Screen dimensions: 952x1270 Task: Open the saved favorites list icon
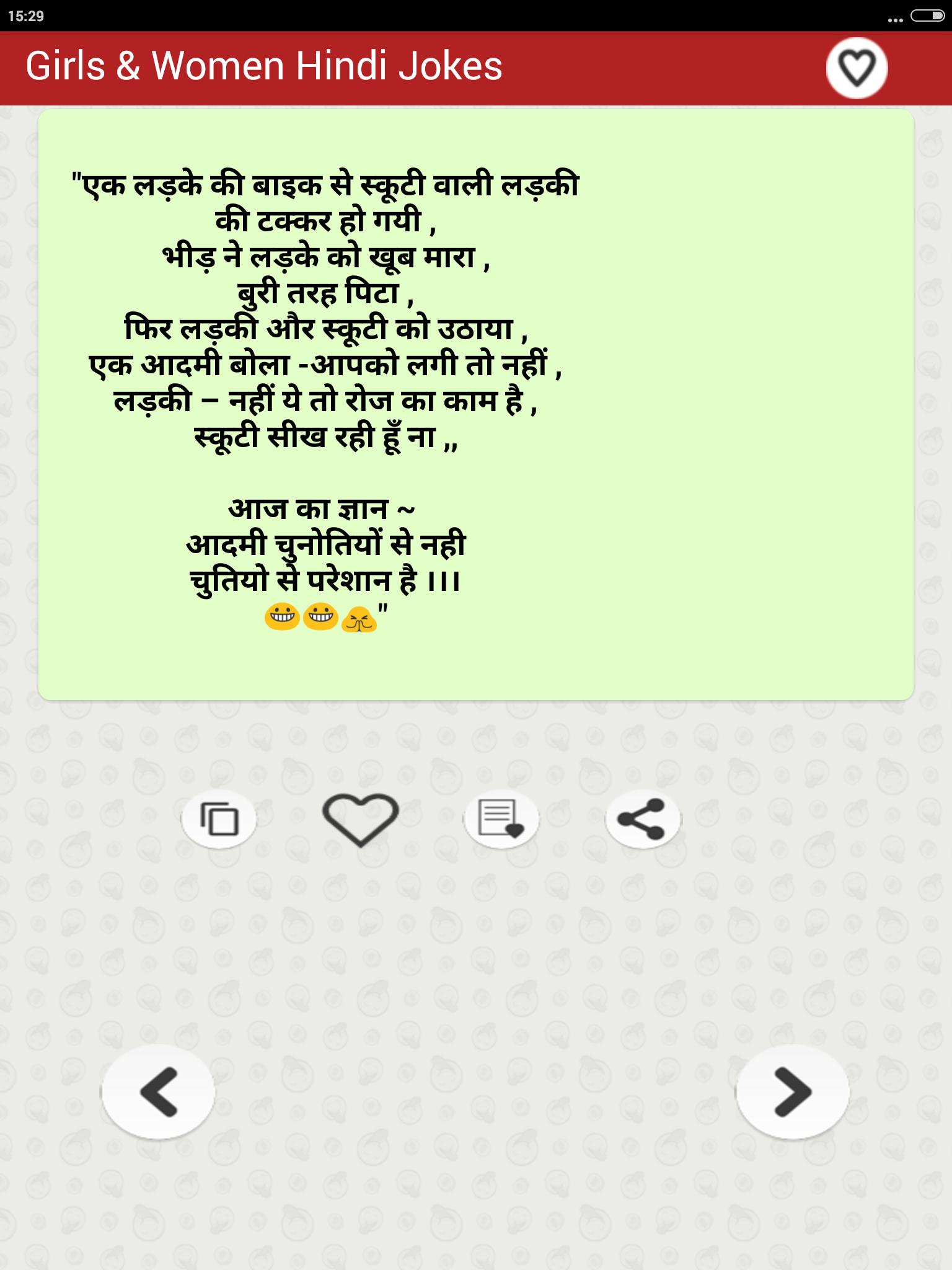click(501, 819)
